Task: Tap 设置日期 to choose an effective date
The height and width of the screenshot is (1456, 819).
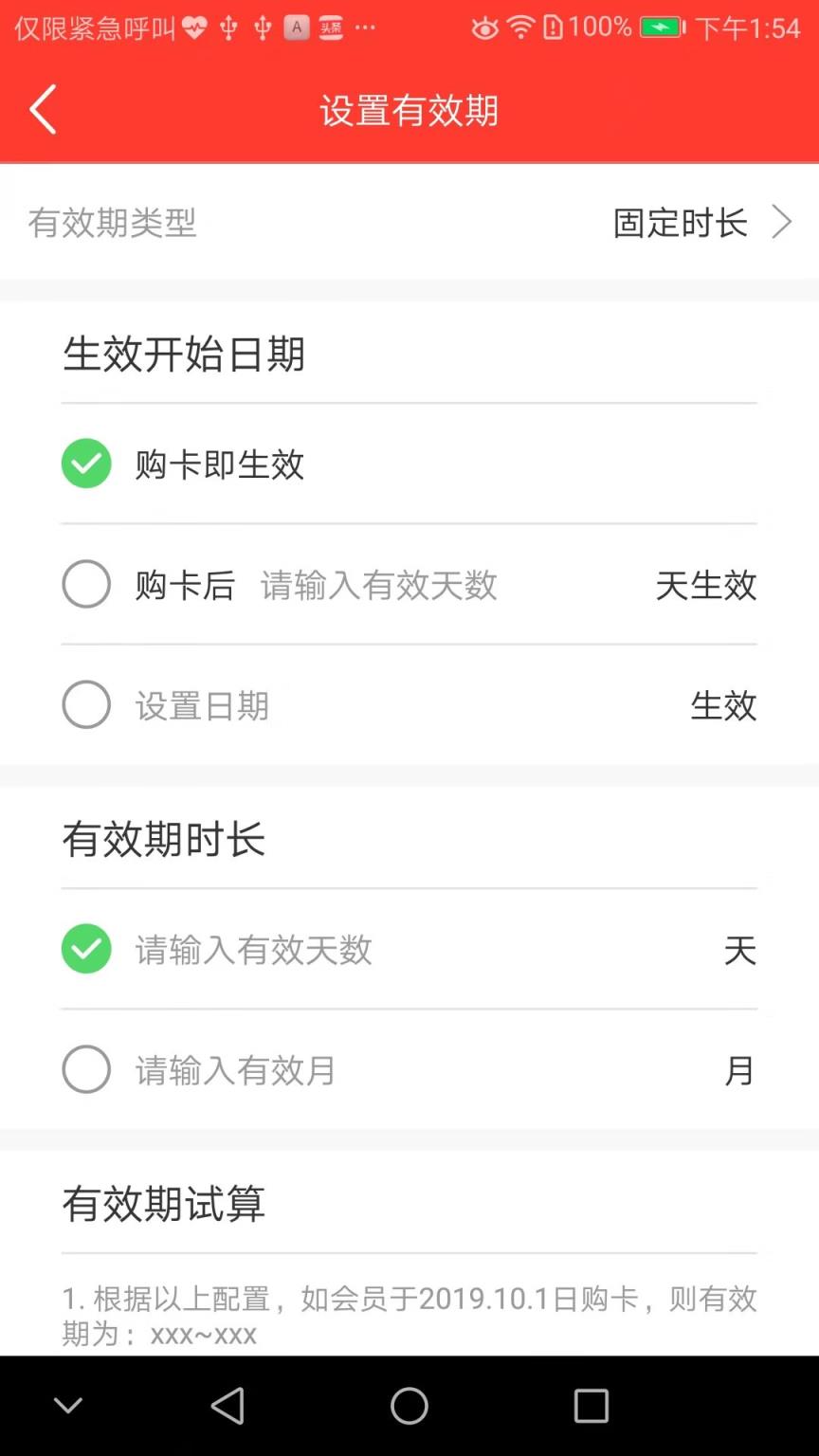Action: click(203, 705)
